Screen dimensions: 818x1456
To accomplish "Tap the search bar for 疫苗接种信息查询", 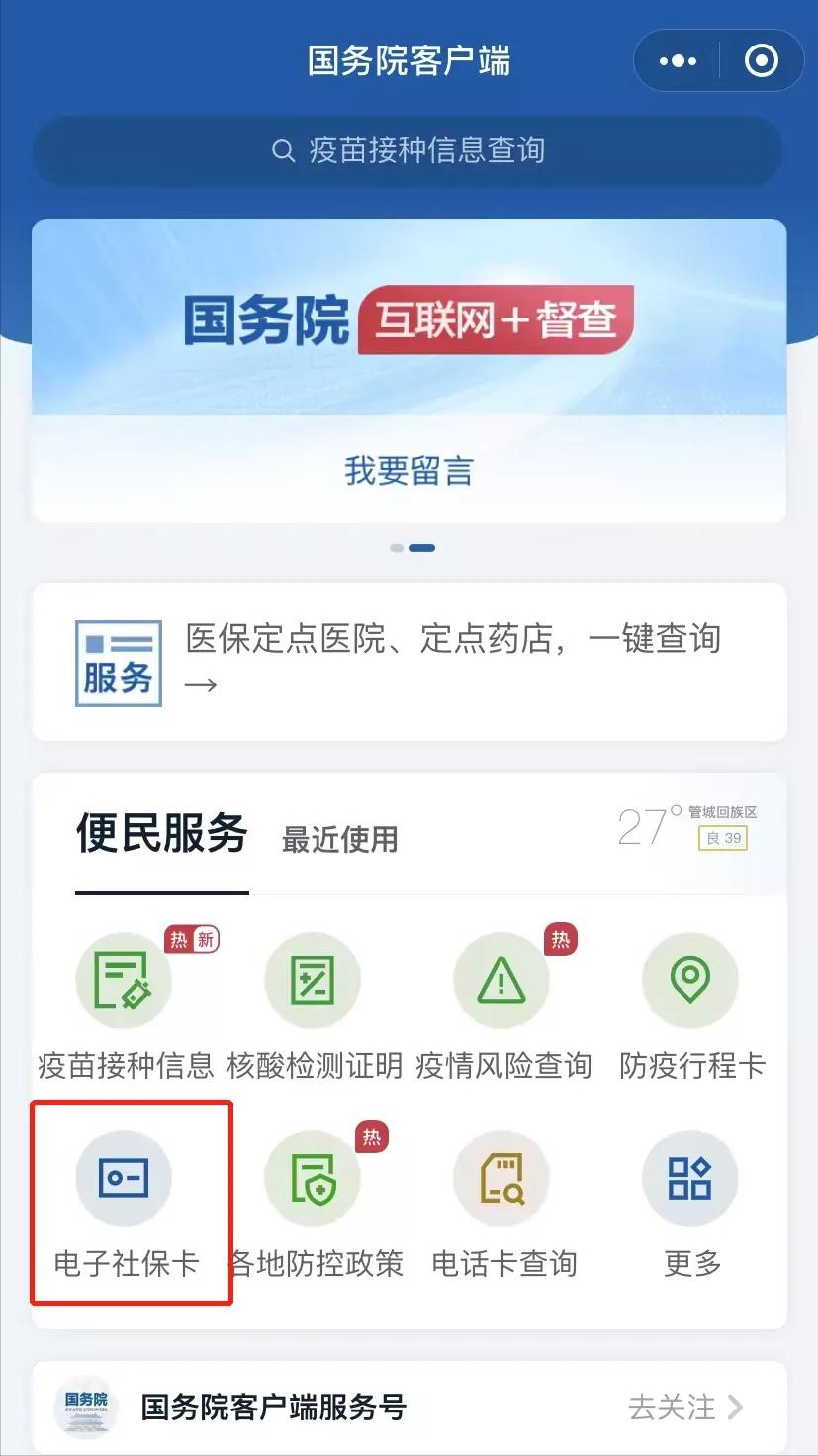I will point(409,150).
